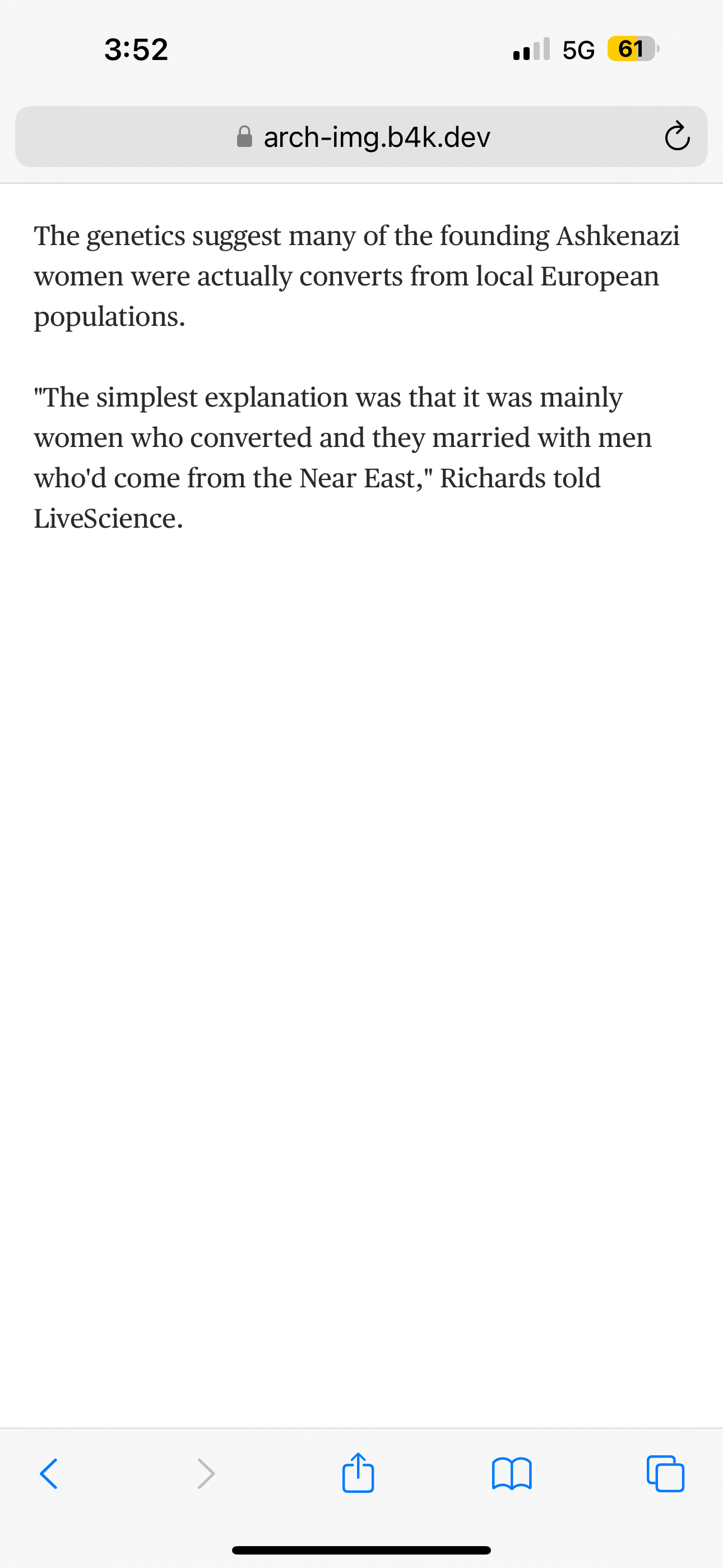Show all open tabs
723x1568 pixels.
tap(665, 1473)
